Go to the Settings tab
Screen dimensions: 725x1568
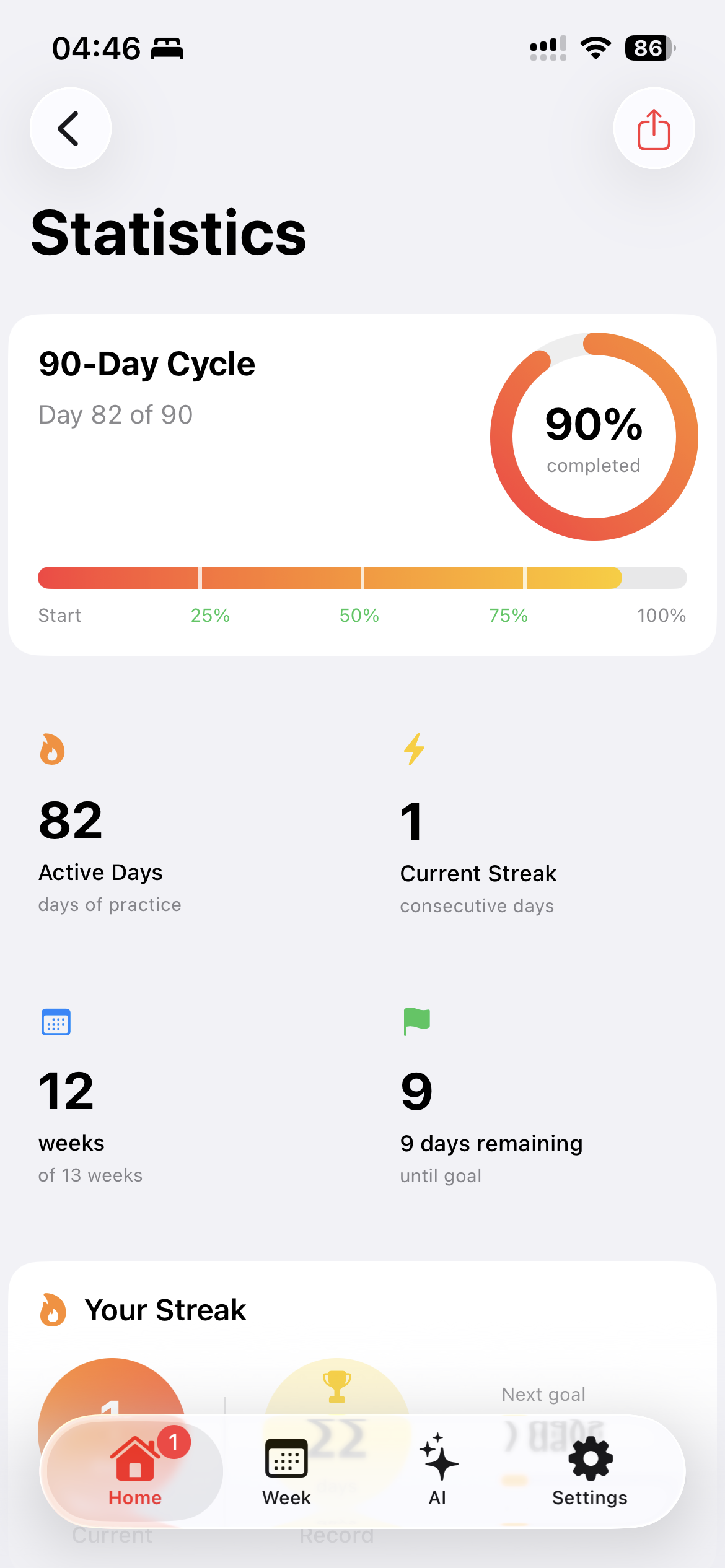point(589,1471)
